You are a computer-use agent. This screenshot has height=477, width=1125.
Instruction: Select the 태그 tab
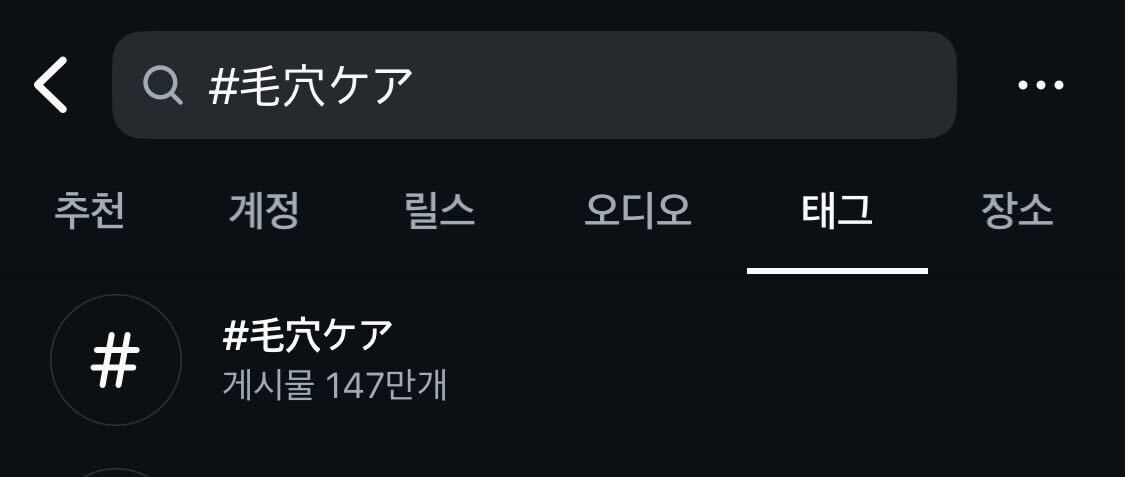(x=837, y=211)
